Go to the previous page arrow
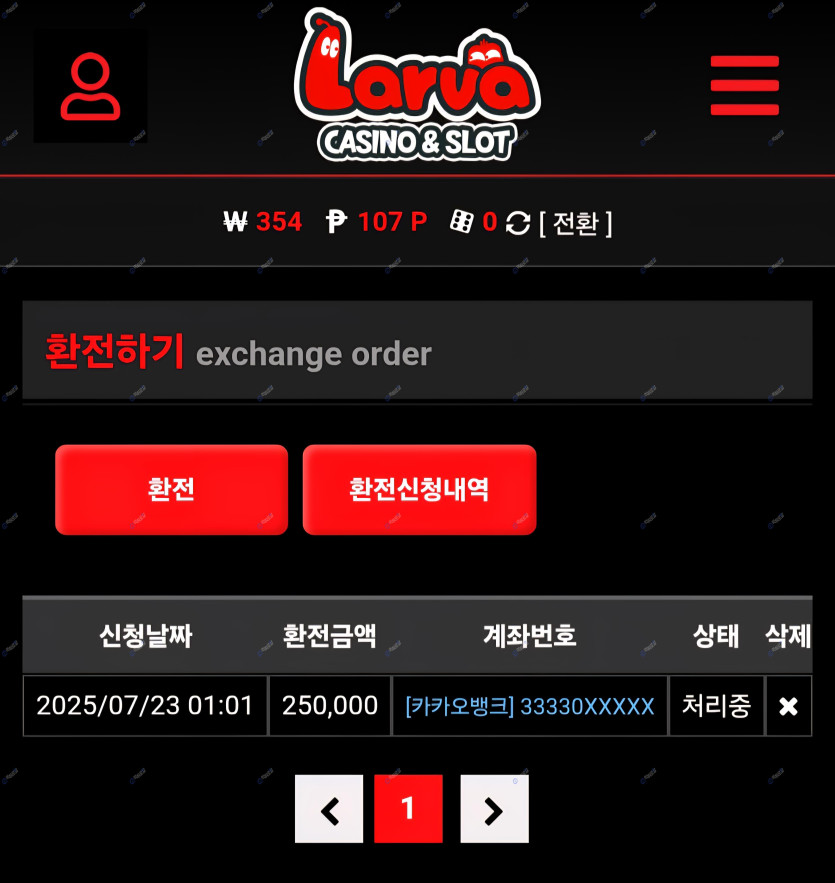 (329, 809)
